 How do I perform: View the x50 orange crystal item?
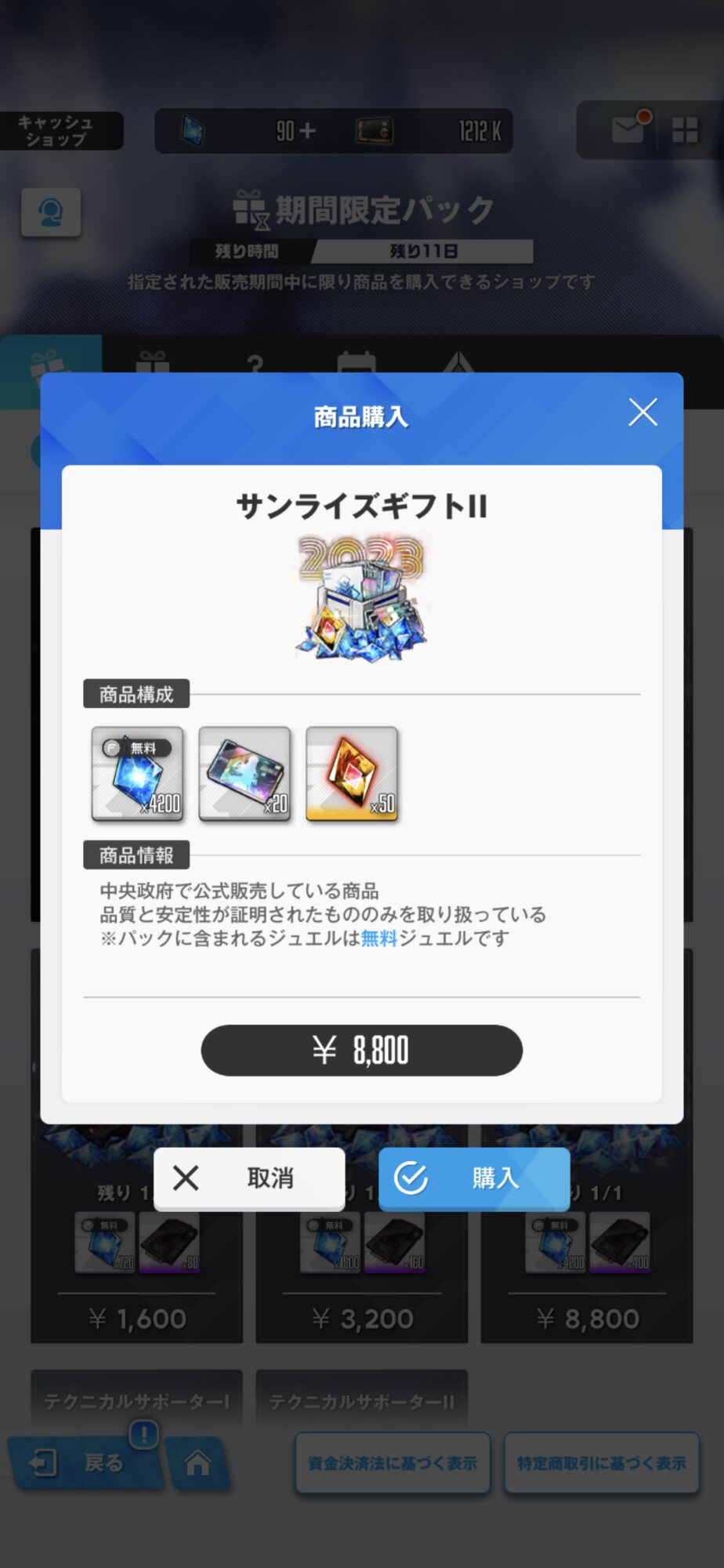point(352,773)
